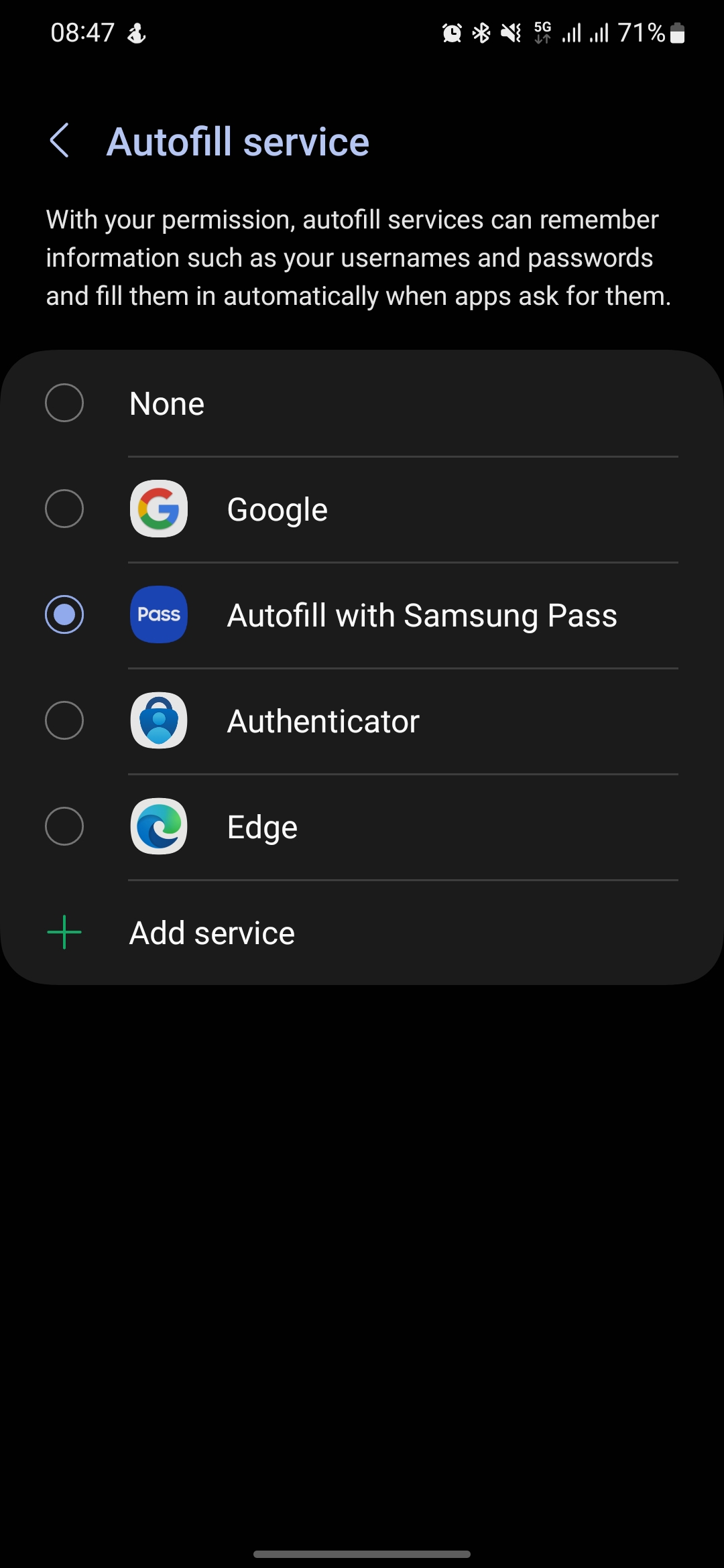Click the Samsung Pass app icon

click(158, 614)
